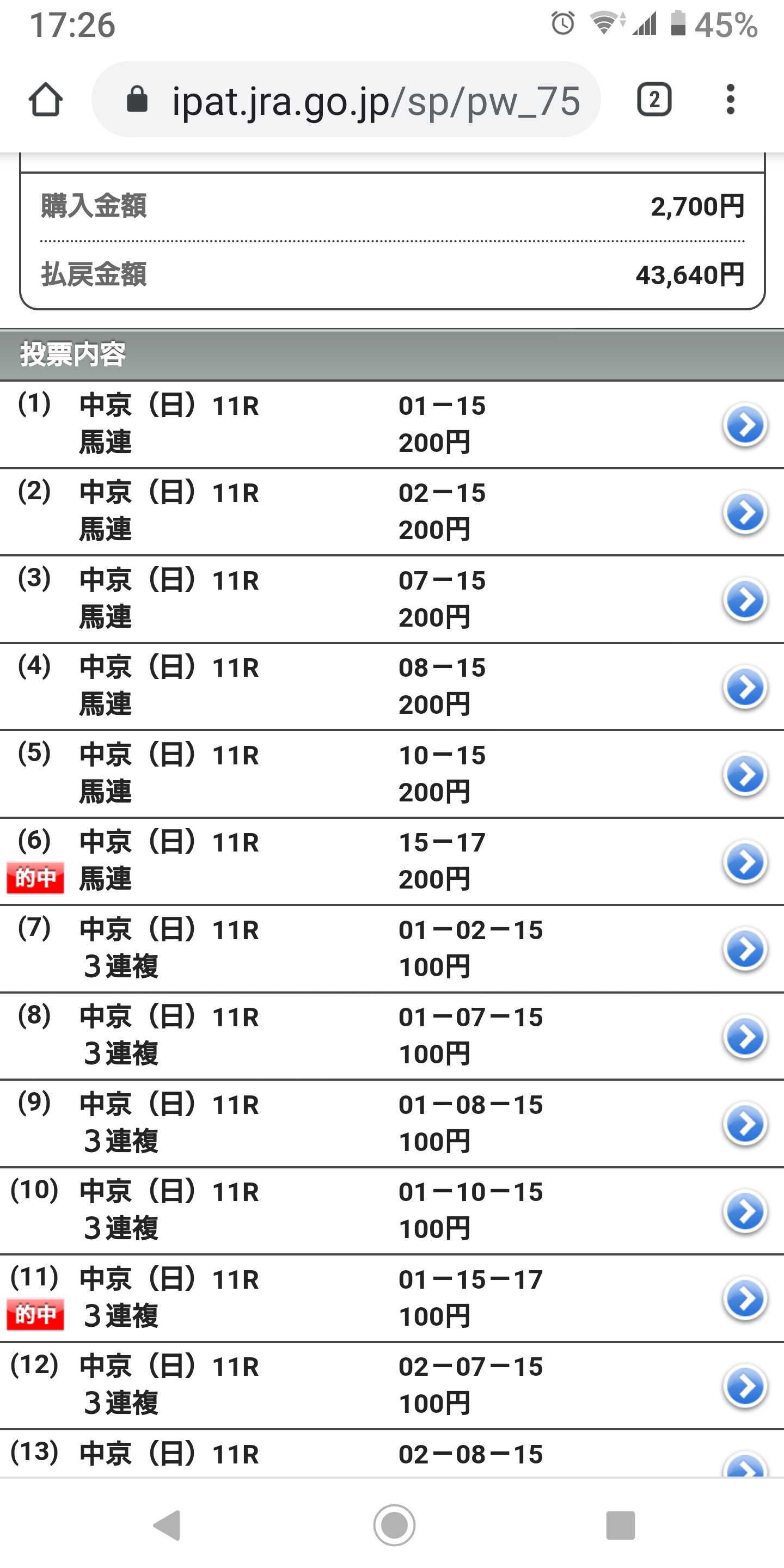784x1568 pixels.
Task: Open winning bet (11) 3連複 01-15-17
Action: 744,1298
